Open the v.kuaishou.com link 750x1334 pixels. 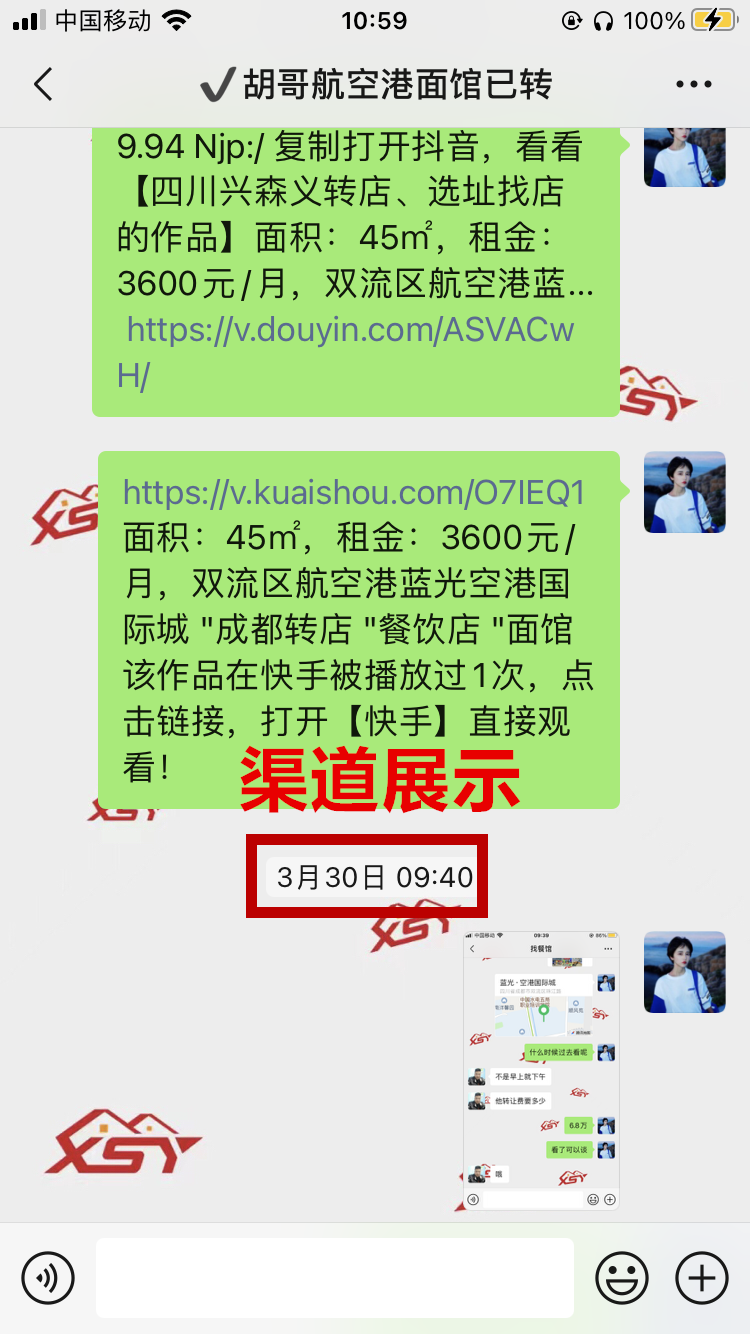pyautogui.click(x=353, y=492)
